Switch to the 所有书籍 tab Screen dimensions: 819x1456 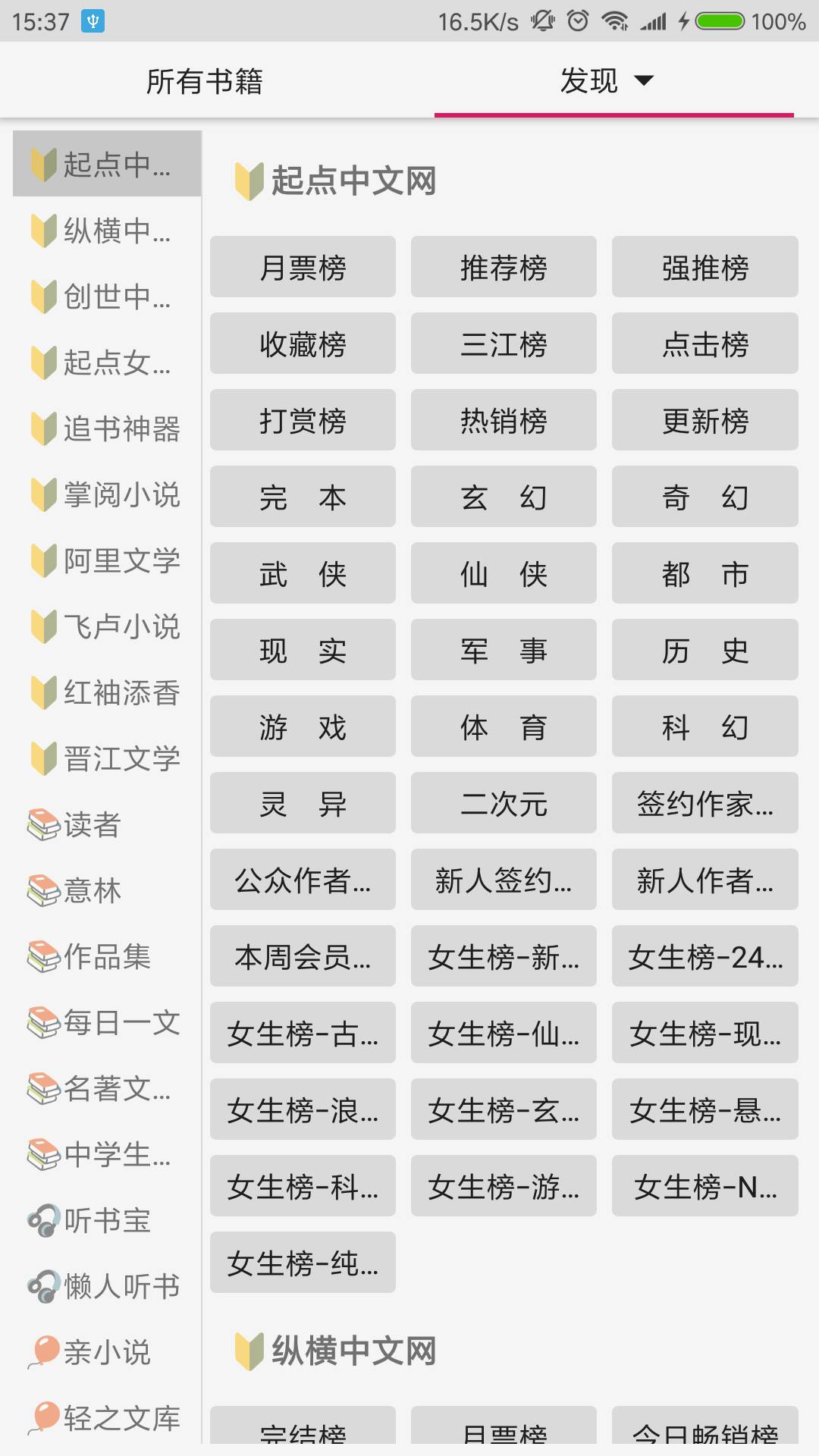point(205,81)
